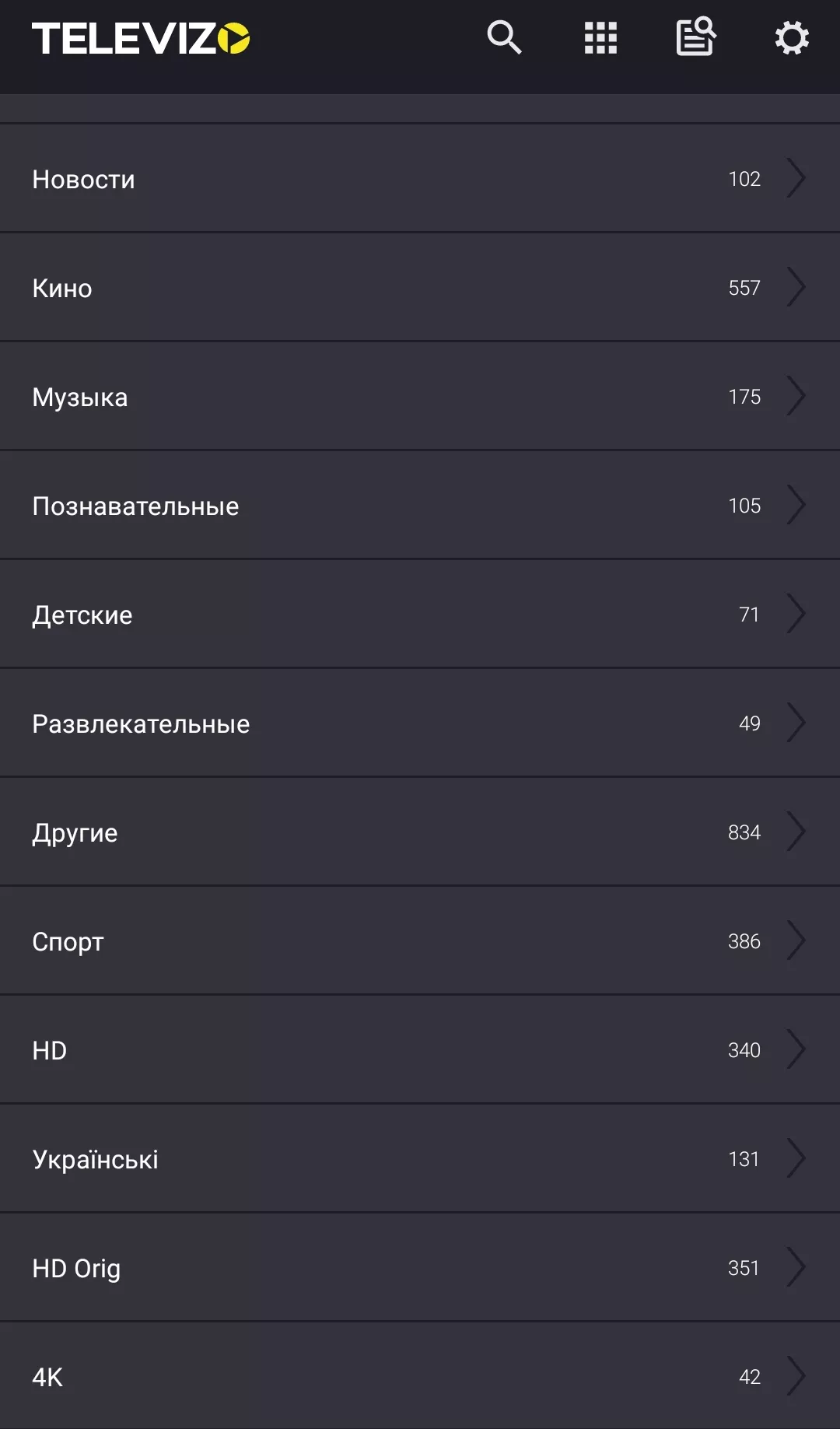Open the Детские category
This screenshot has height=1429, width=840.
pos(420,614)
